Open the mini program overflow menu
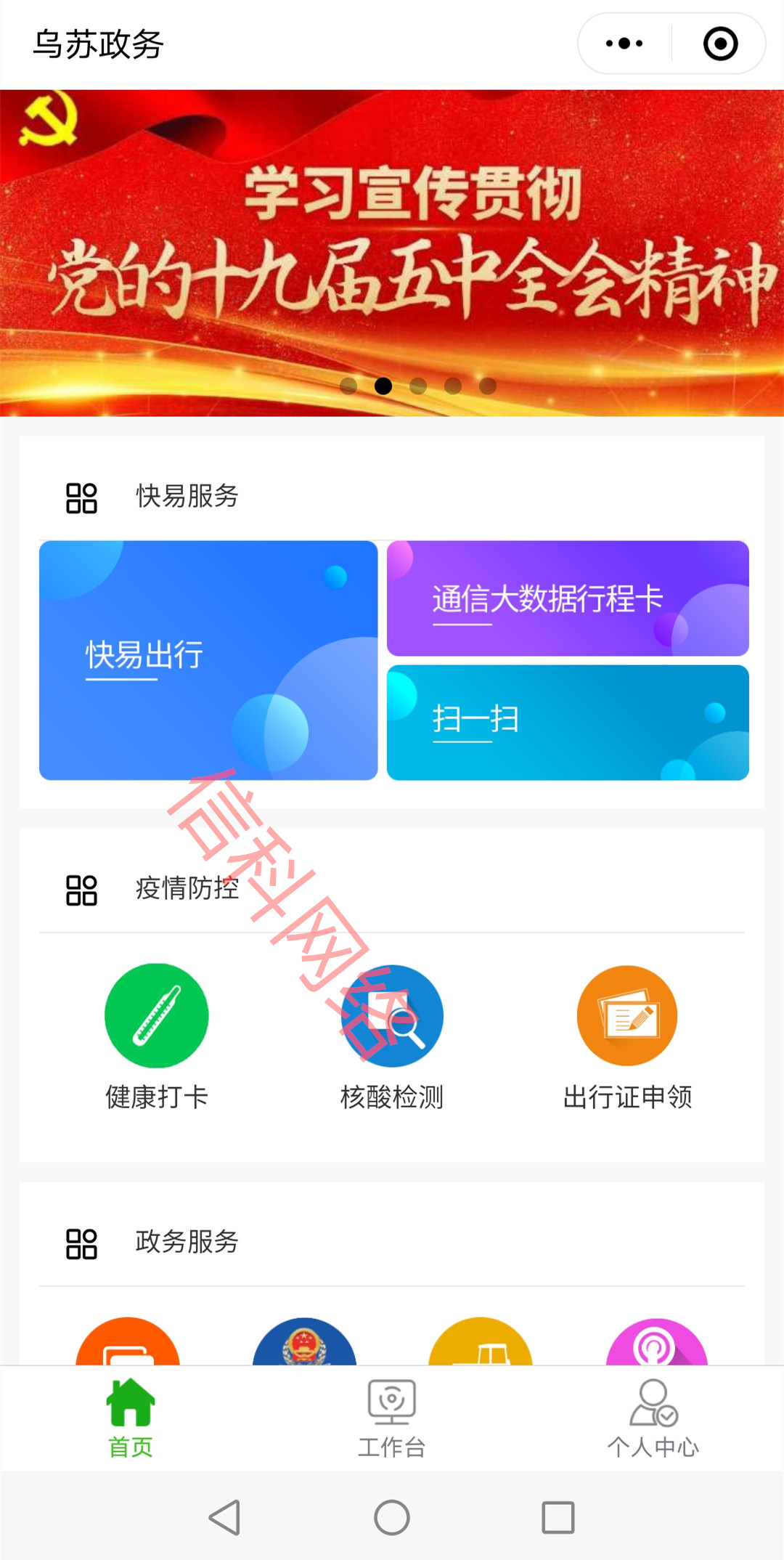Viewport: 784px width, 1560px height. (x=624, y=44)
